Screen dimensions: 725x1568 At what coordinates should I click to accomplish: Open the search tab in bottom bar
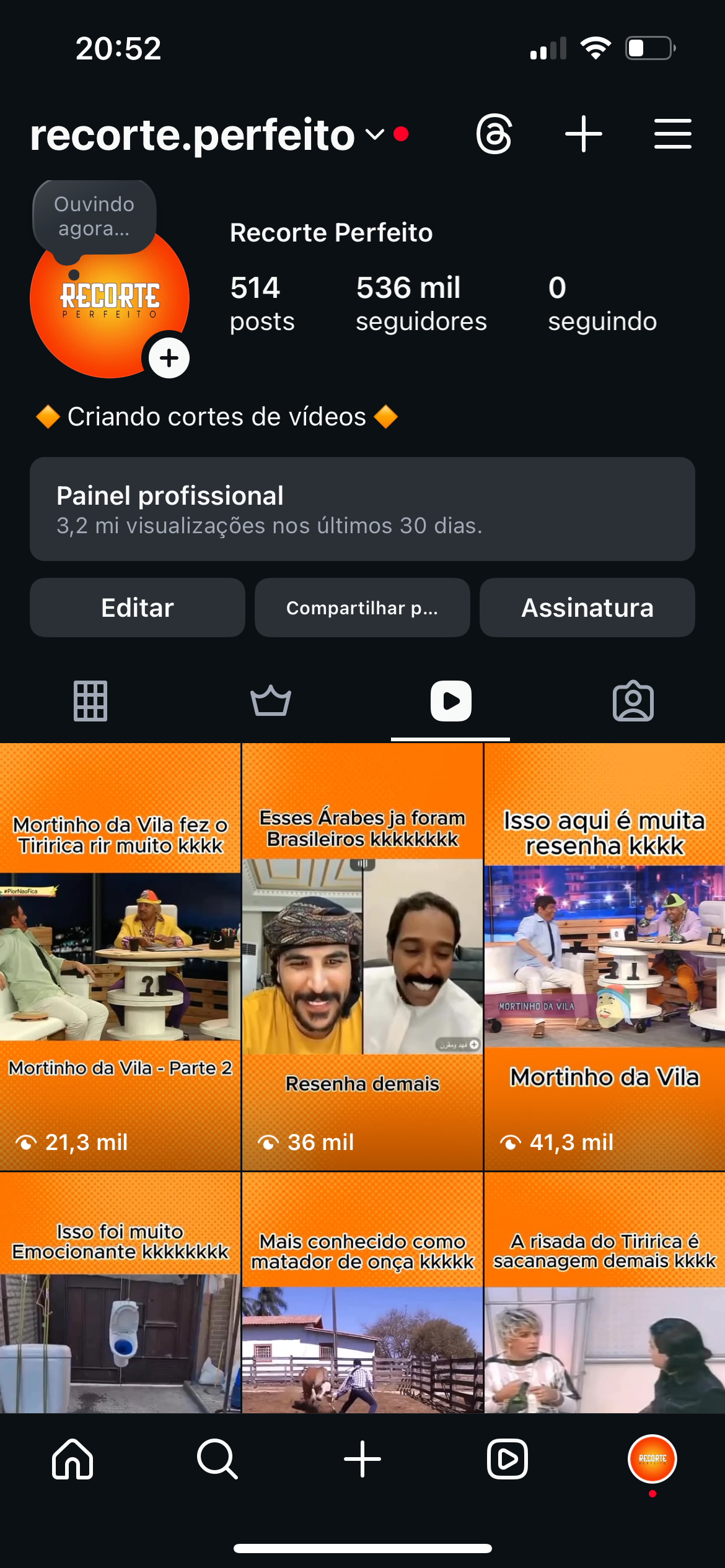217,1459
